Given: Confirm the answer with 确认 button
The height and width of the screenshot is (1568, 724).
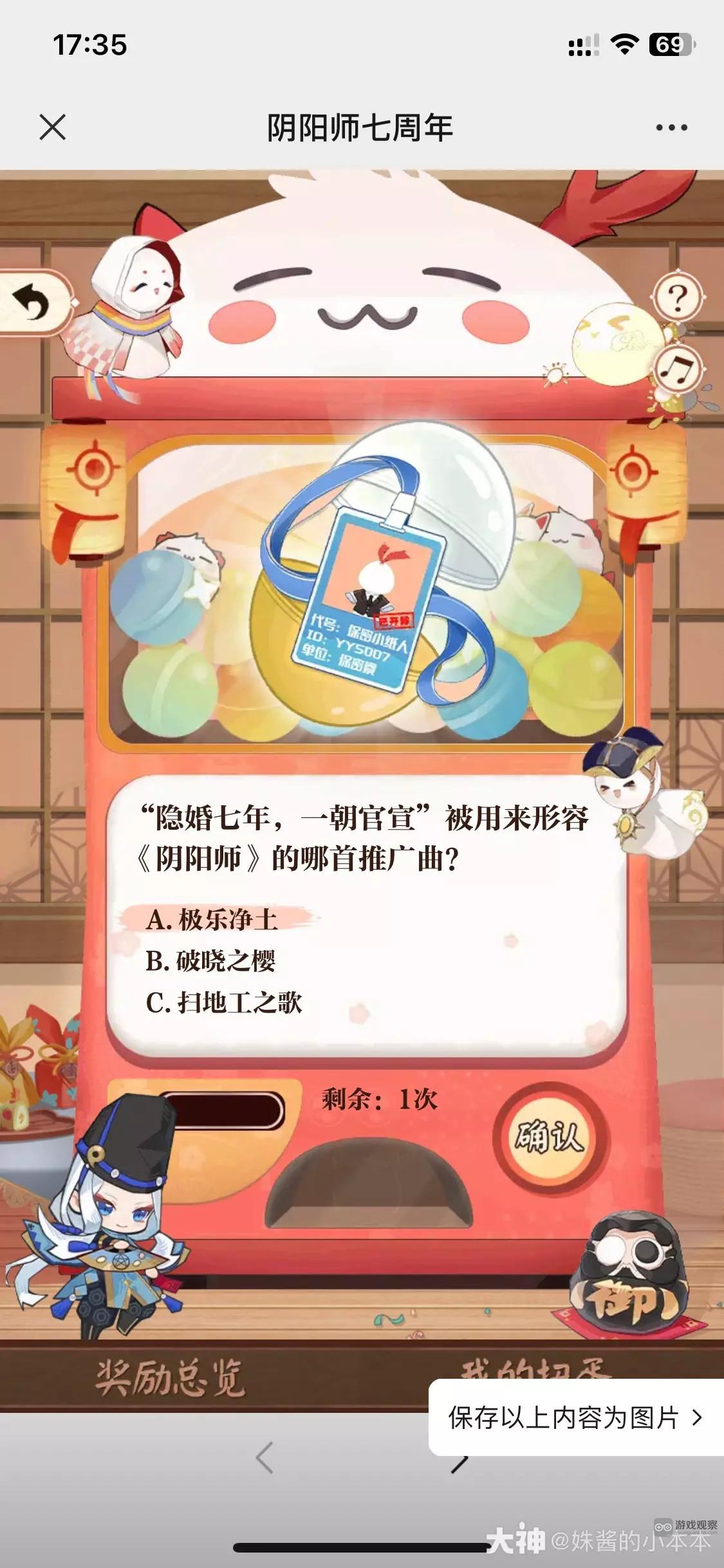Looking at the screenshot, I should tap(549, 1137).
